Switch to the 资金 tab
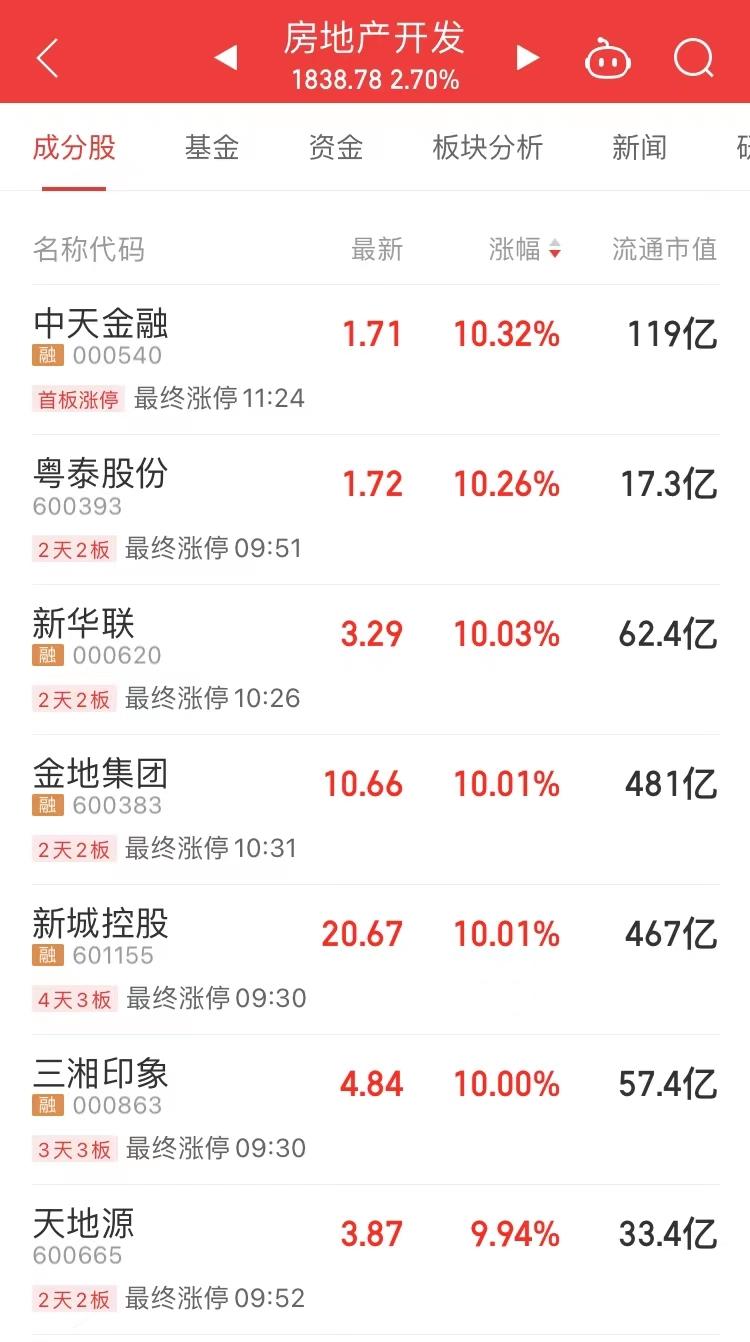Image resolution: width=750 pixels, height=1342 pixels. 336,148
